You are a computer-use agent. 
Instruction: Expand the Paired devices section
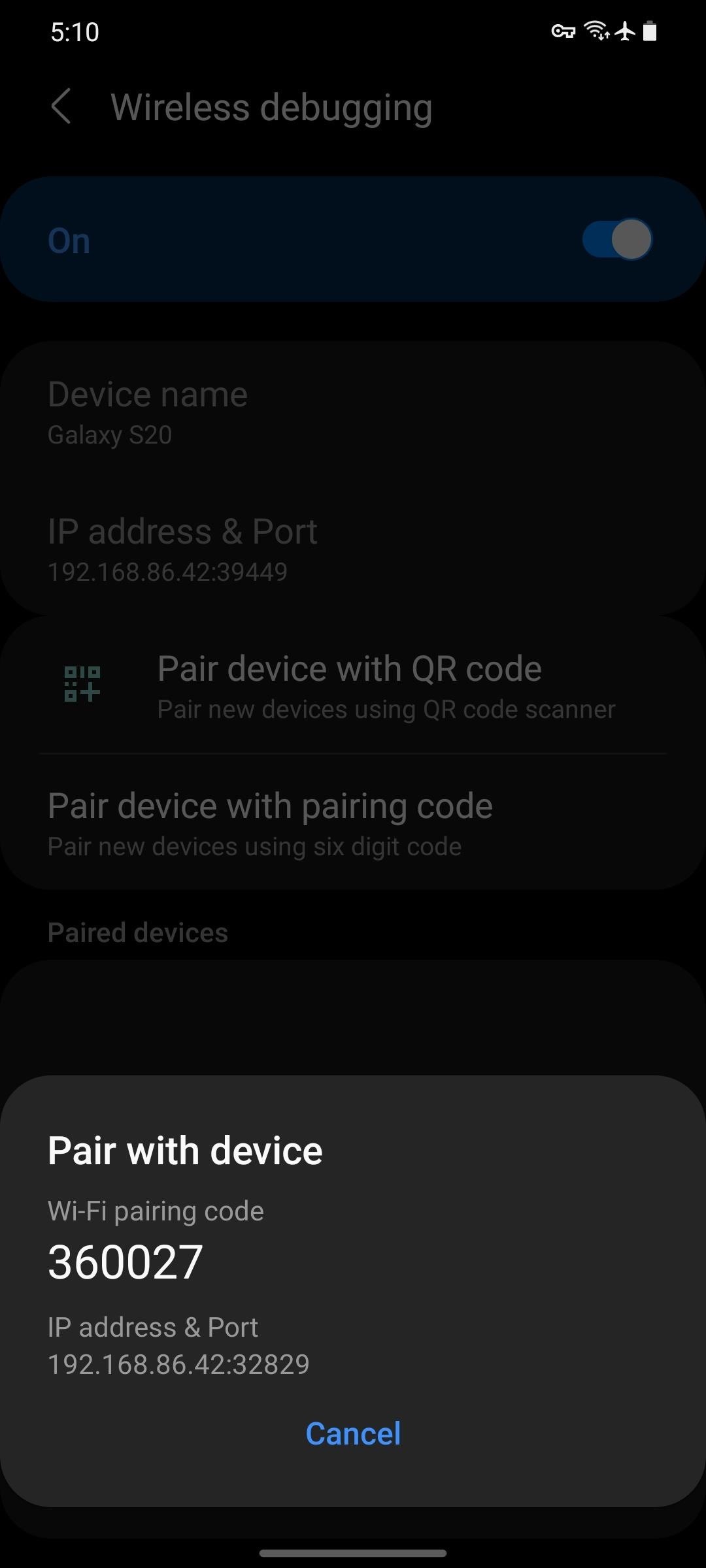click(x=137, y=932)
